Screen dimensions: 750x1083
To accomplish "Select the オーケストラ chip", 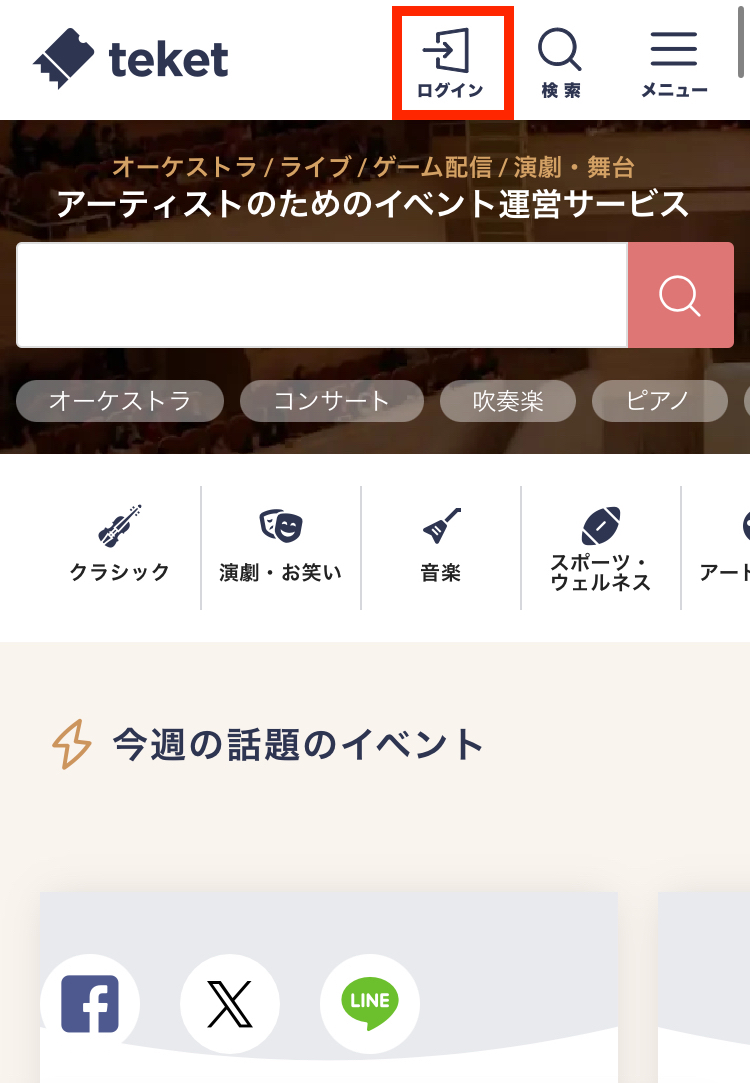I will tap(120, 402).
